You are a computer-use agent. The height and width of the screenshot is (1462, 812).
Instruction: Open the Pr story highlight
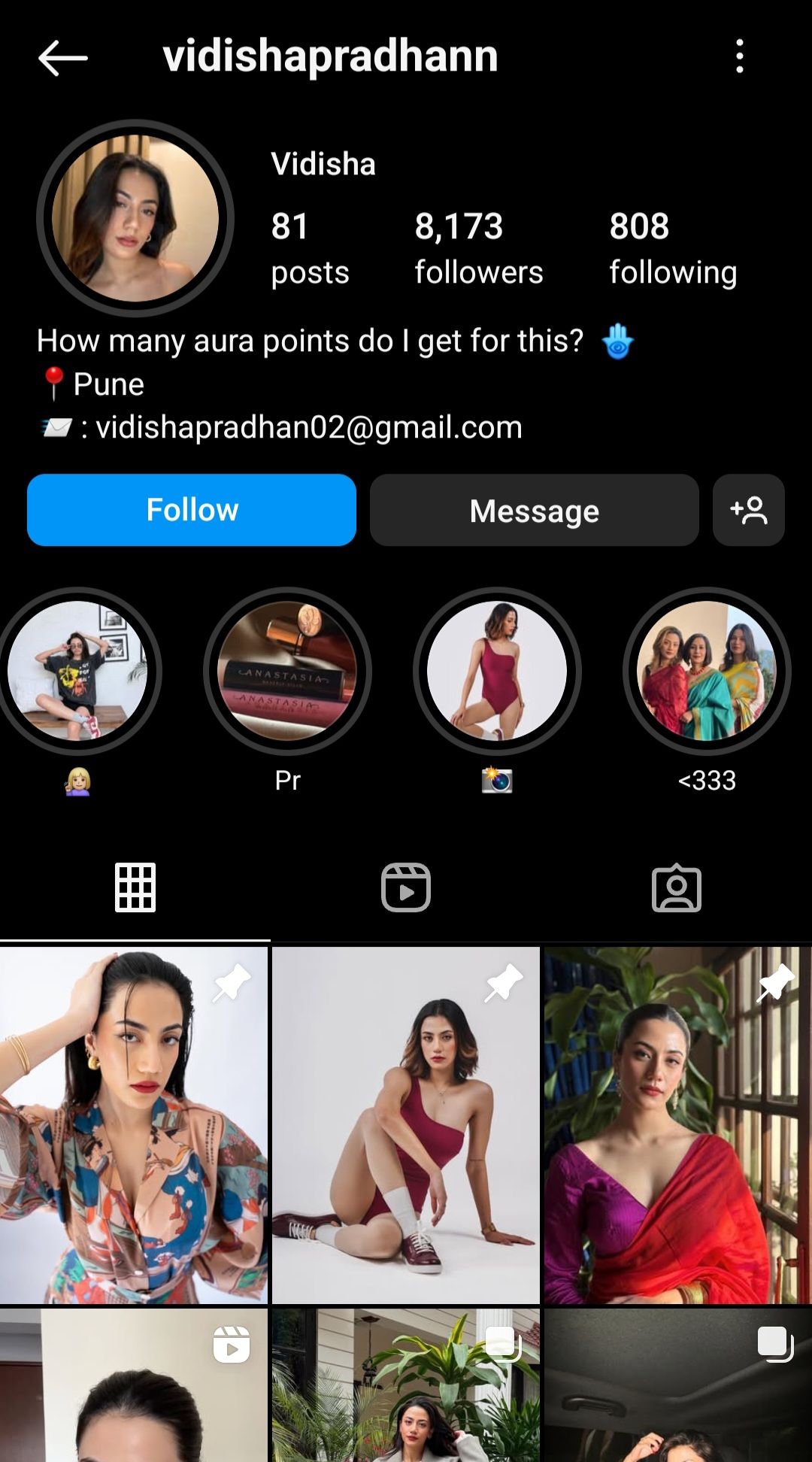(287, 671)
